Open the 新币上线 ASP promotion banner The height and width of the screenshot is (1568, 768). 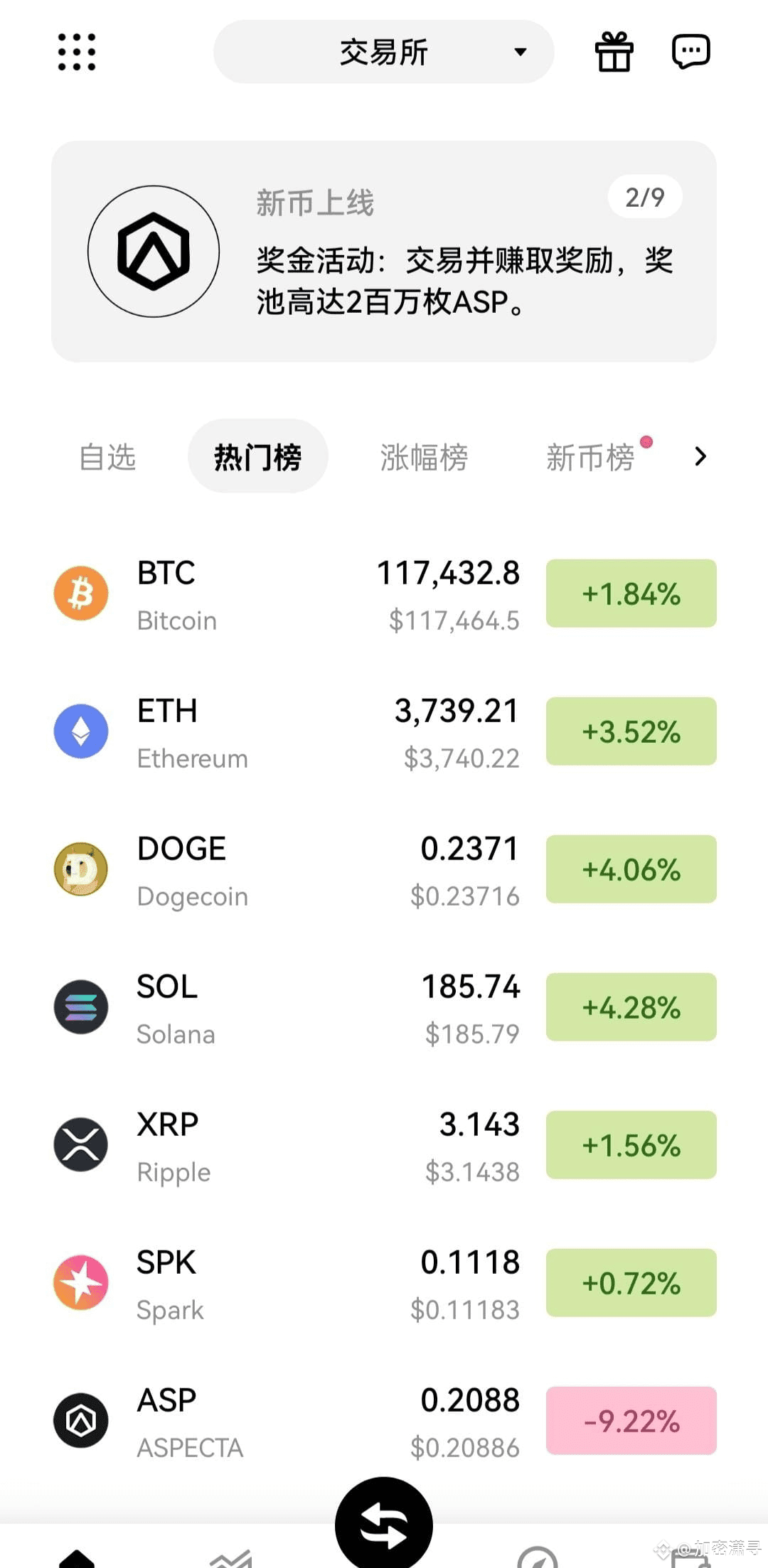click(x=383, y=252)
